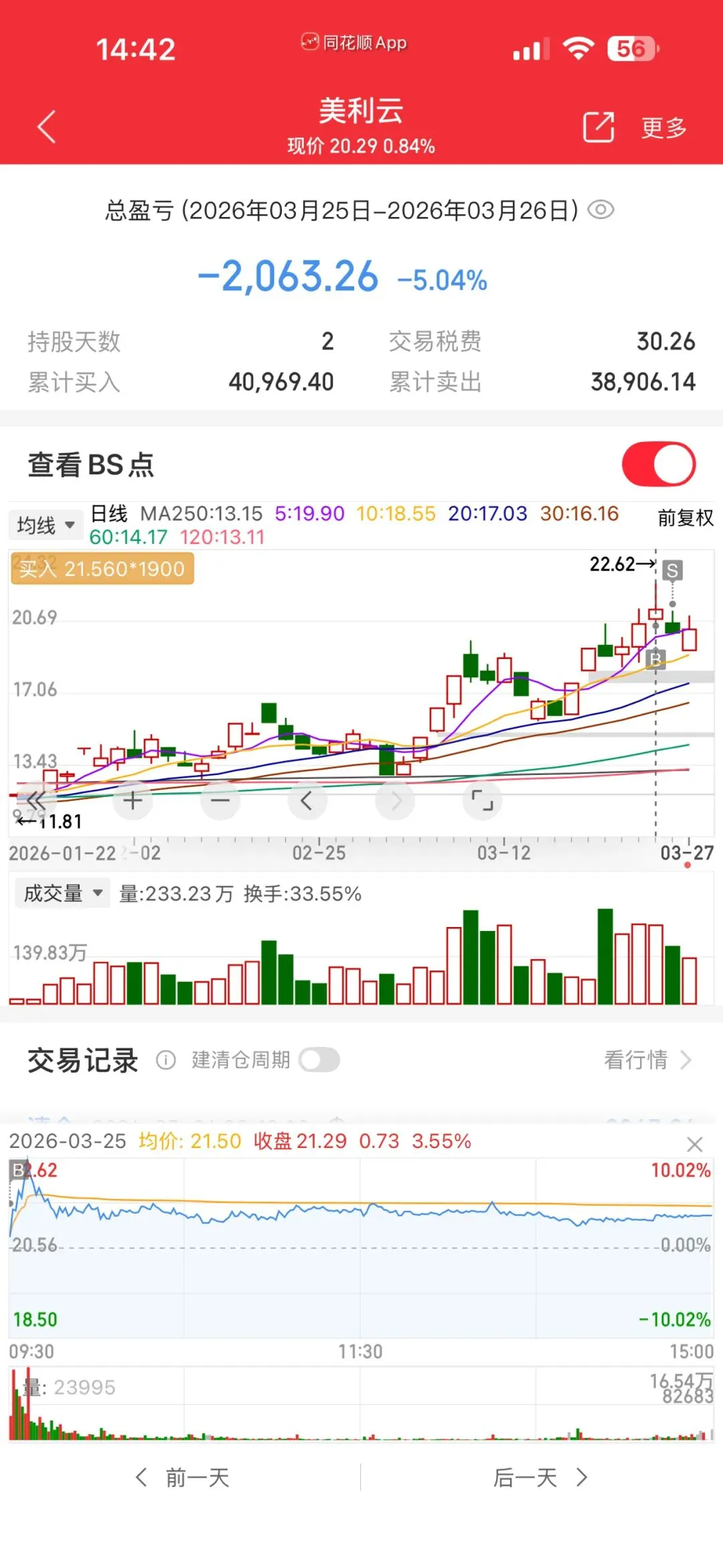
Task: Open the 成交量 indicator dropdown
Action: [x=62, y=893]
